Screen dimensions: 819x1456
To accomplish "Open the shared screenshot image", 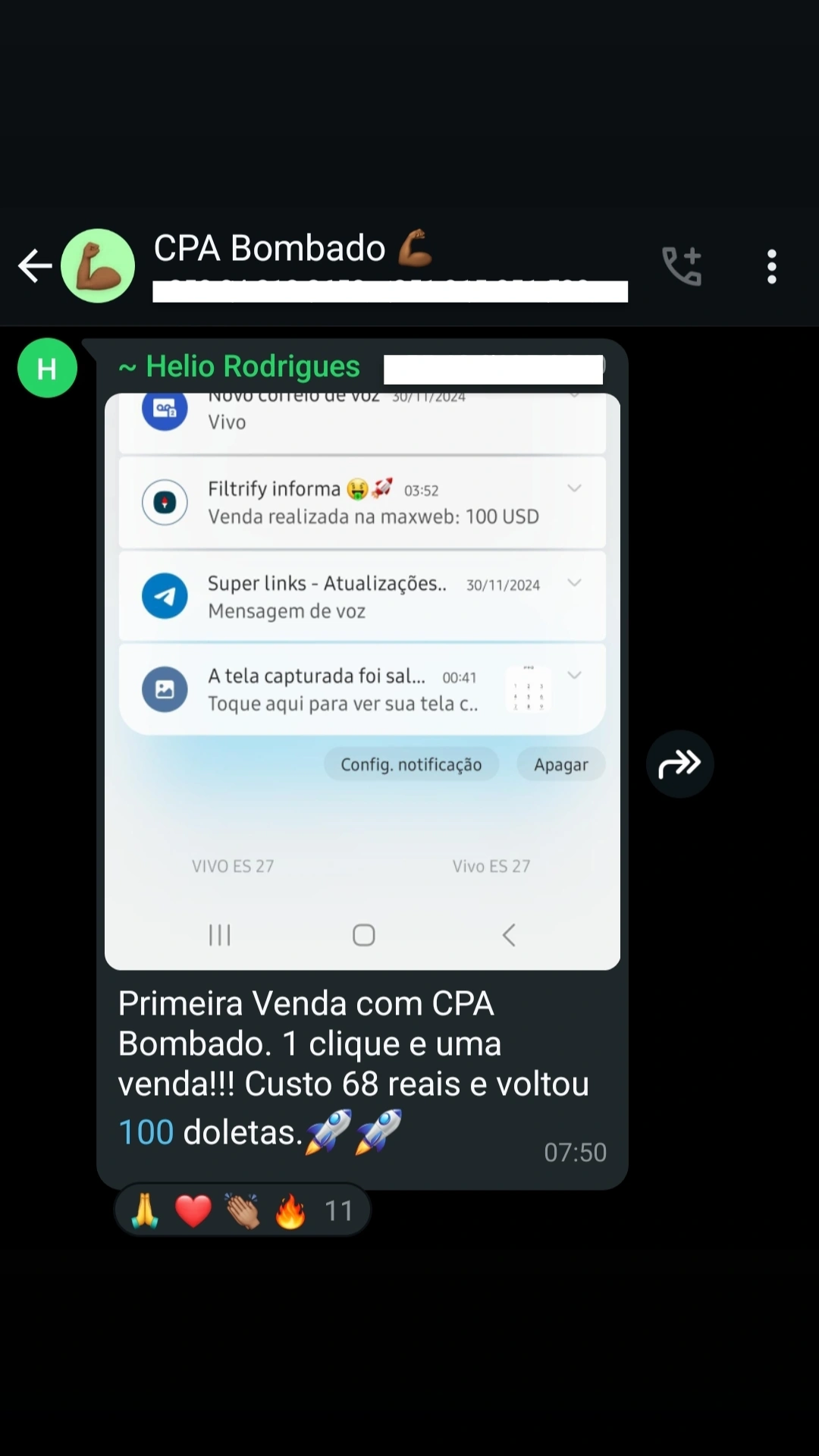I will pos(362,681).
